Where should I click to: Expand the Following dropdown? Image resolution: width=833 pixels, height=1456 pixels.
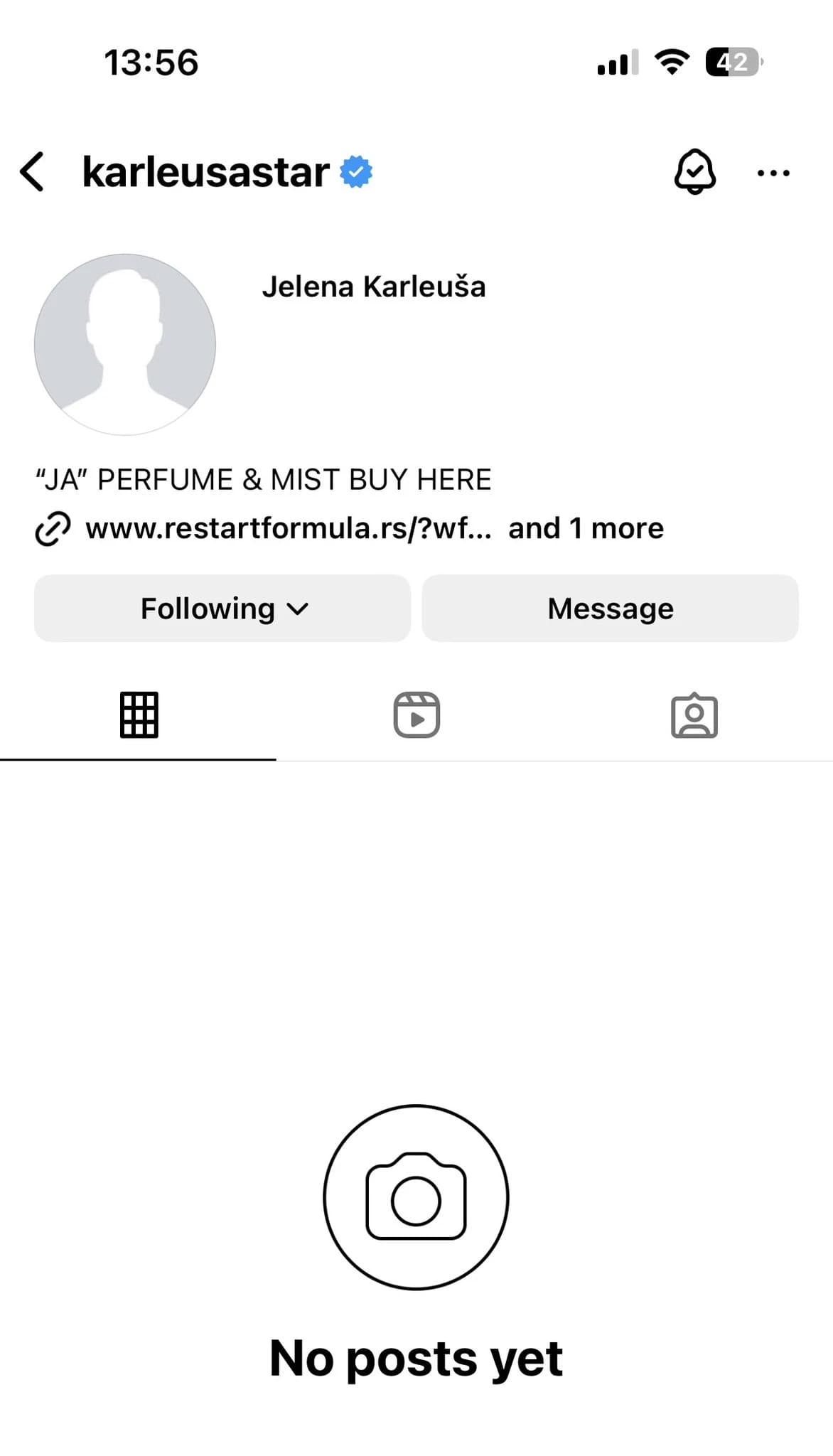[x=222, y=609]
